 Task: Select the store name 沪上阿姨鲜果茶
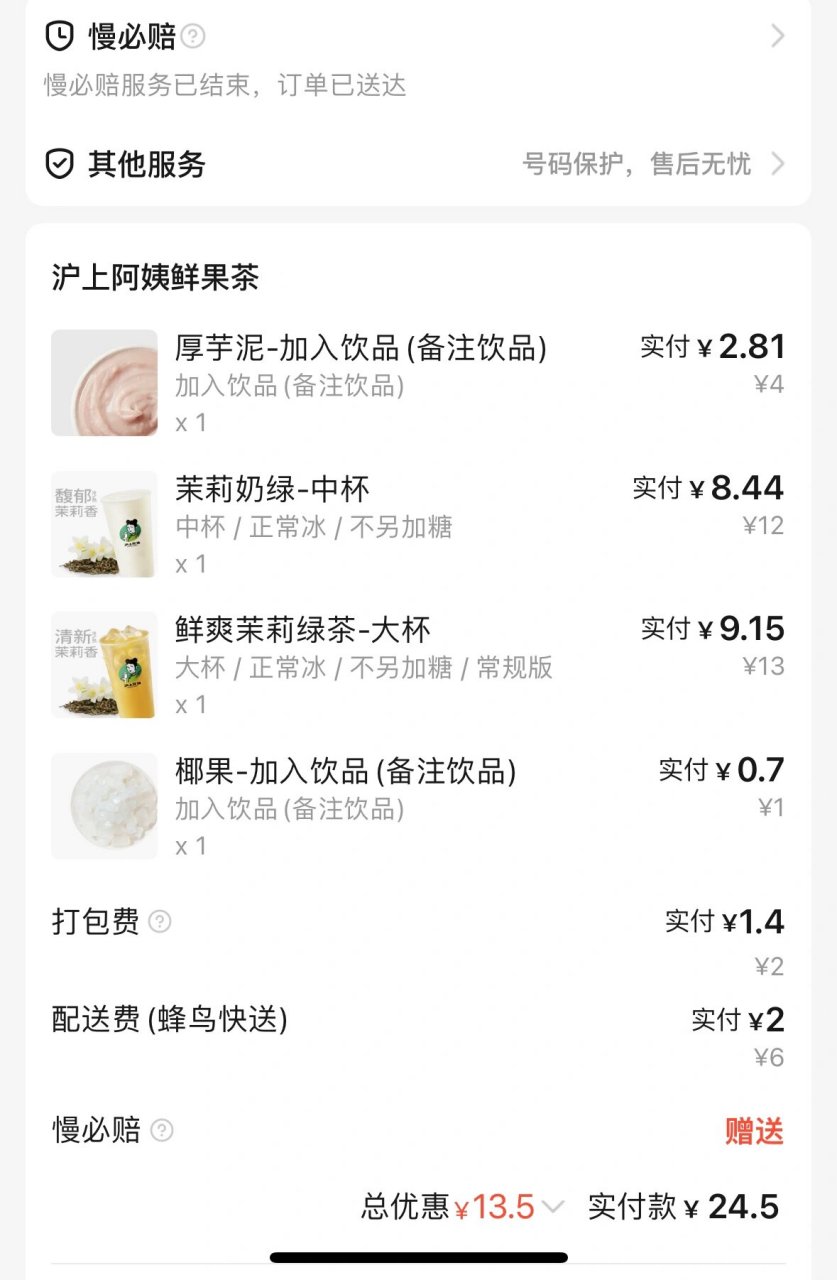coord(156,278)
